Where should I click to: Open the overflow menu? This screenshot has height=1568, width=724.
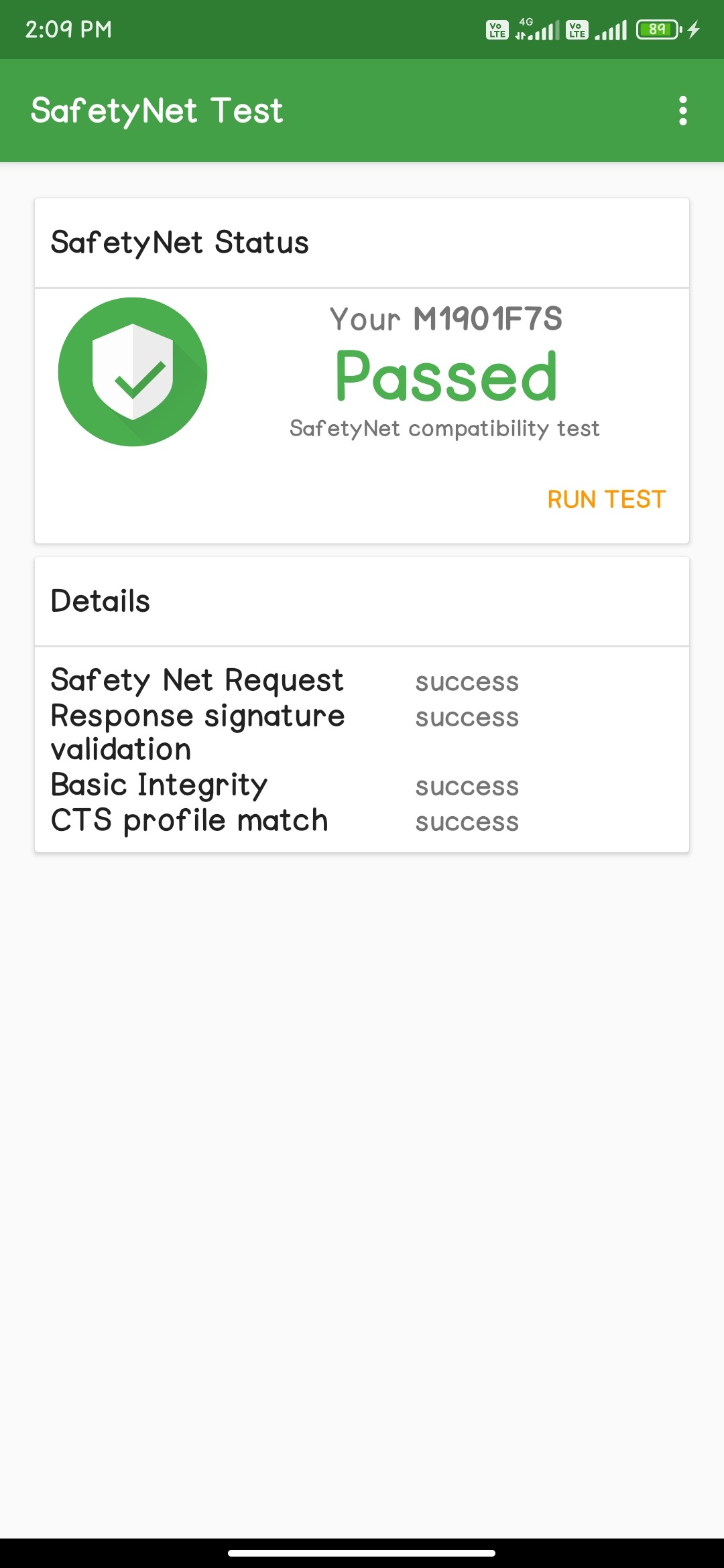tap(682, 111)
